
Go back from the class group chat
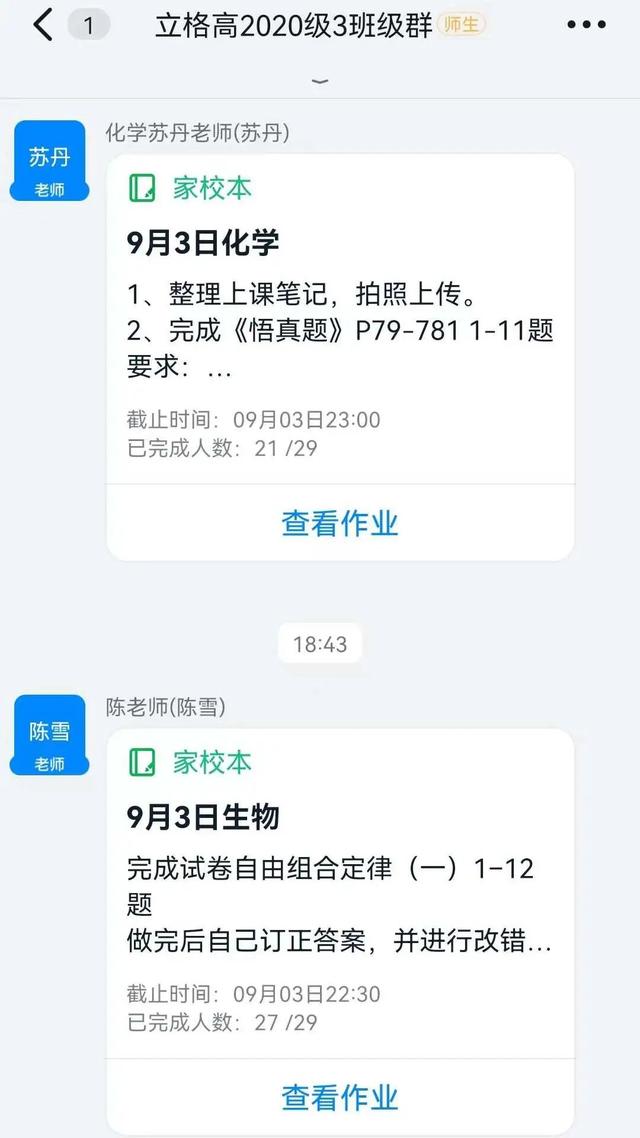click(x=43, y=25)
